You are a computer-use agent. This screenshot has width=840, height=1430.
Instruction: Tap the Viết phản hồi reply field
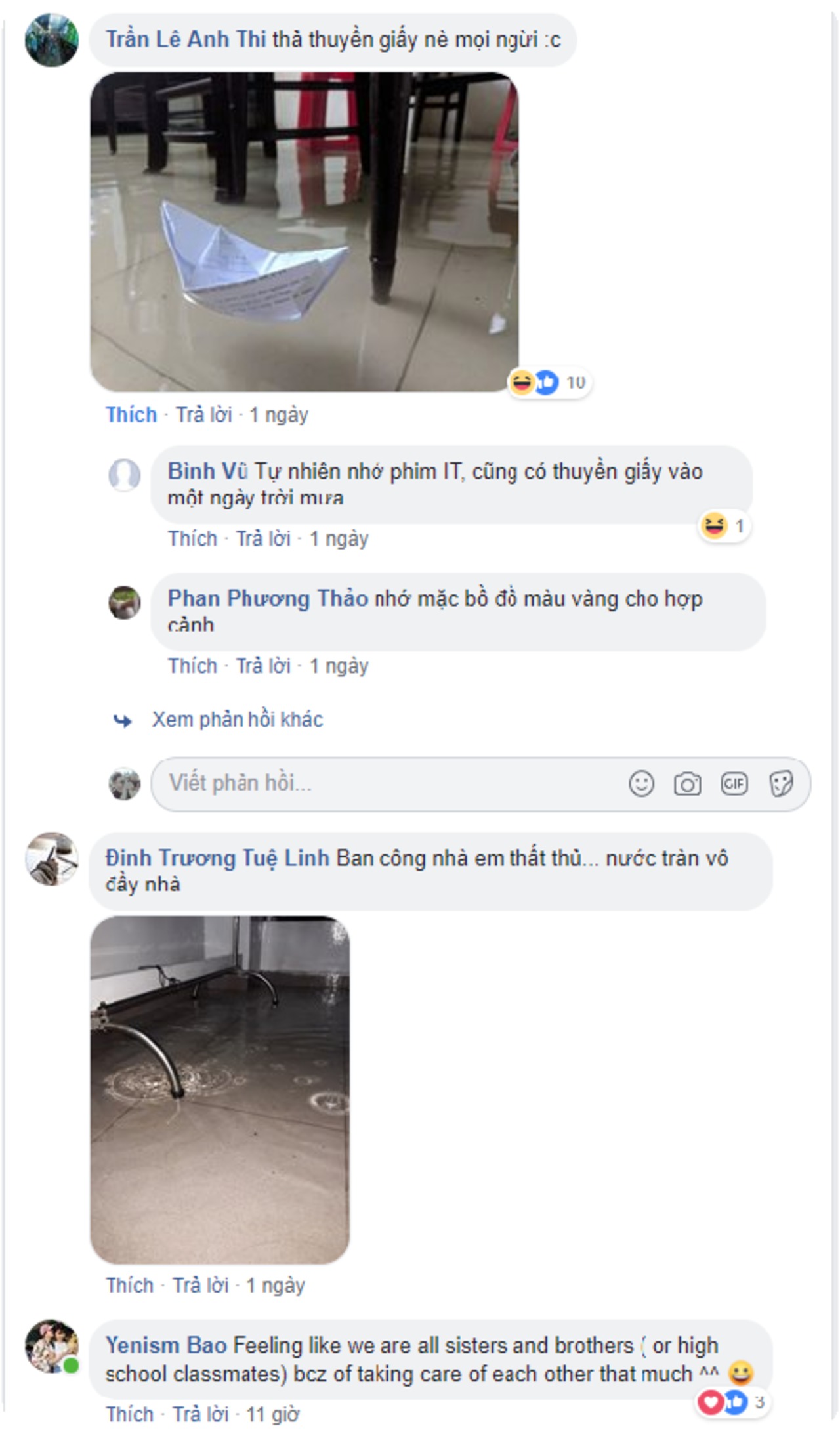coord(387,784)
